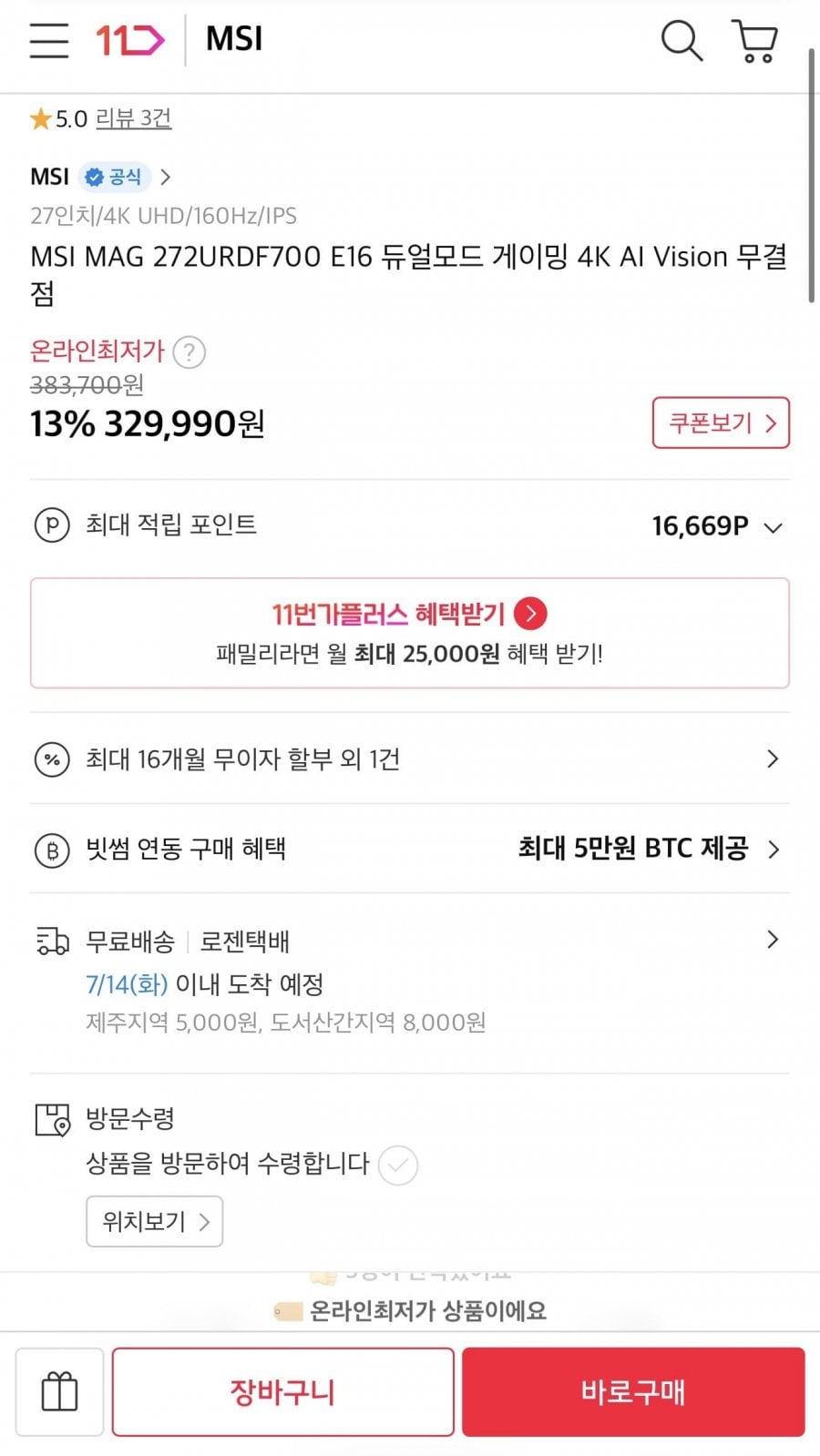Open the hamburger menu
This screenshot has width=820, height=1456.
49,40
